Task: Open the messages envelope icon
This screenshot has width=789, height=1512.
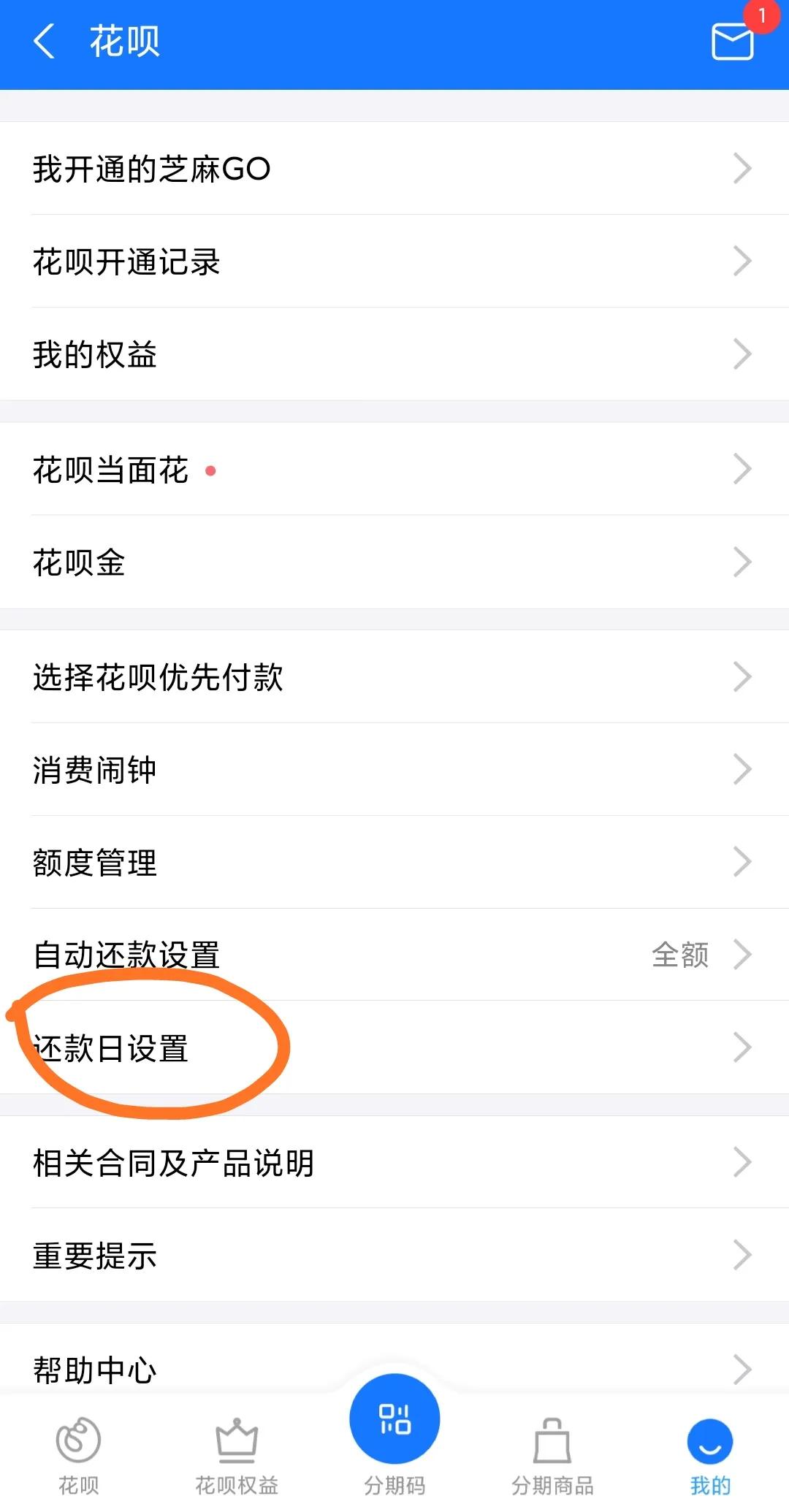Action: [x=733, y=41]
